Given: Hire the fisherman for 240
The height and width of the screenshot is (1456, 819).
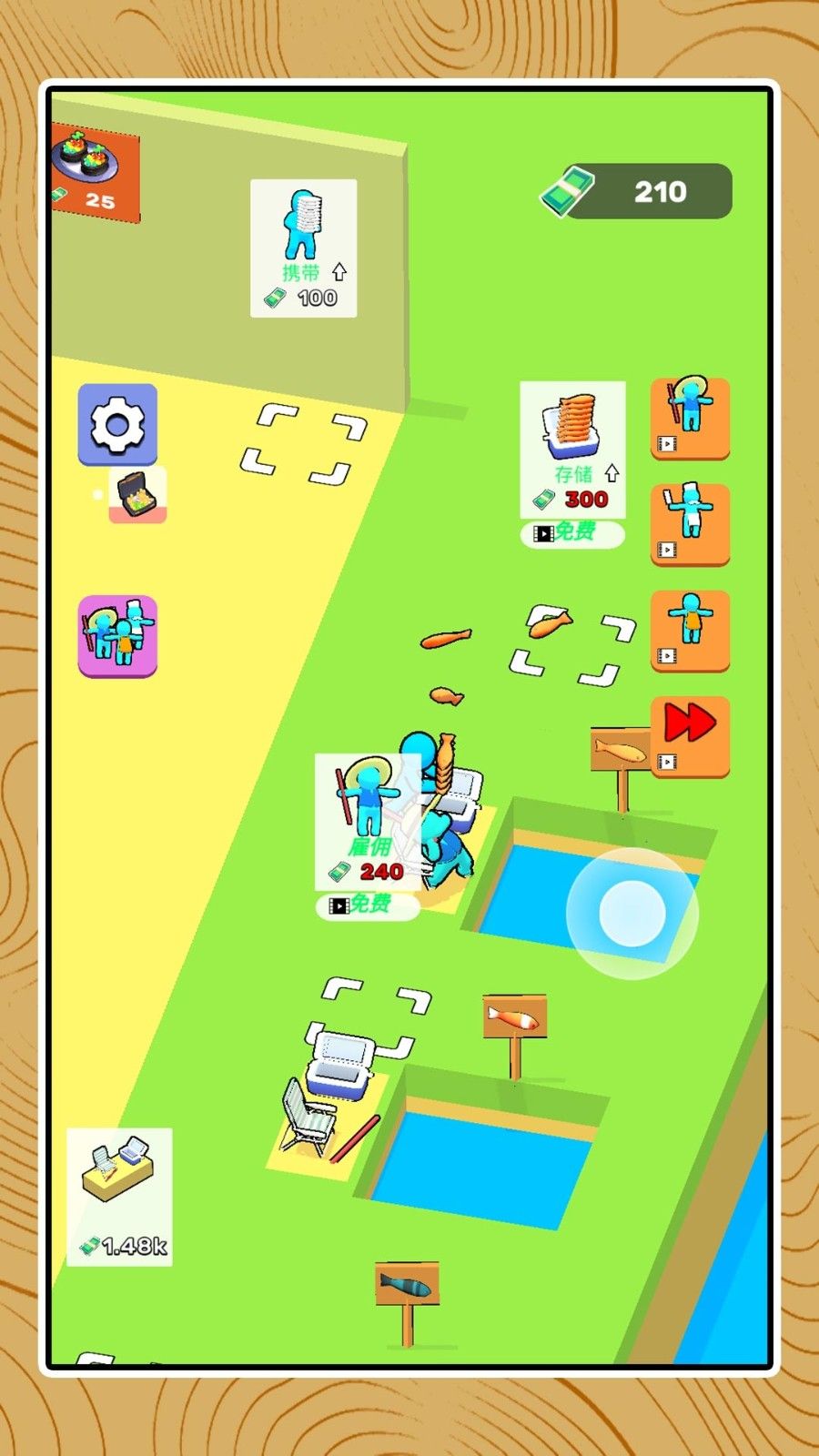Looking at the screenshot, I should pyautogui.click(x=368, y=821).
